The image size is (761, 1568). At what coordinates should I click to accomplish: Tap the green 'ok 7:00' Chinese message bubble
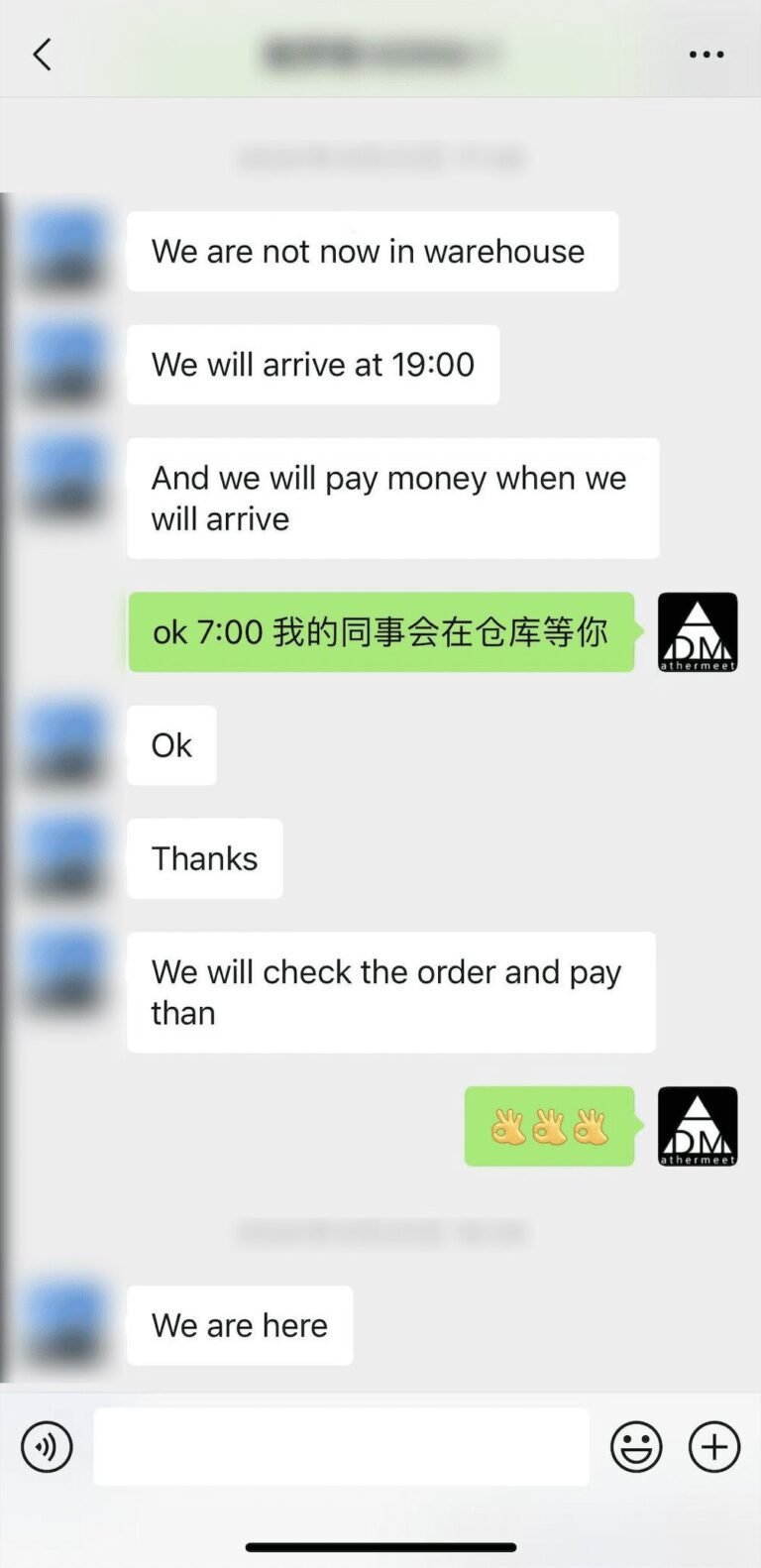coord(380,631)
